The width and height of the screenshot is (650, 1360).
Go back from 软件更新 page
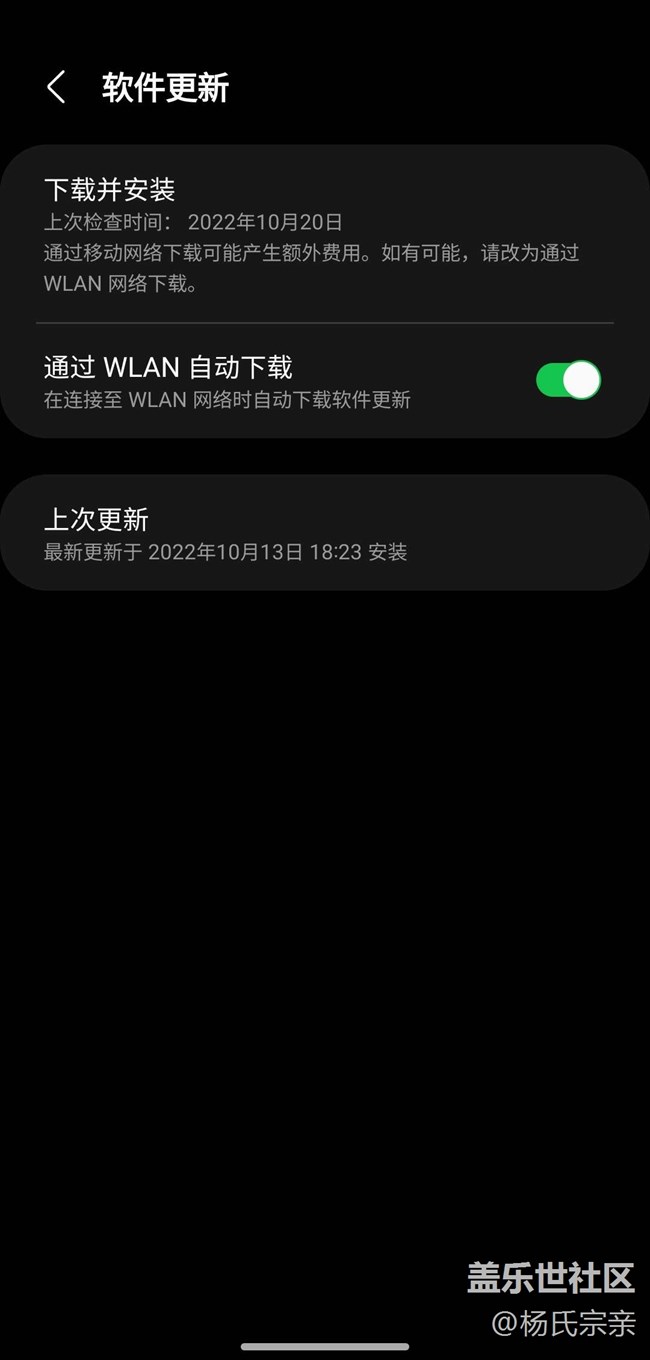coord(56,87)
